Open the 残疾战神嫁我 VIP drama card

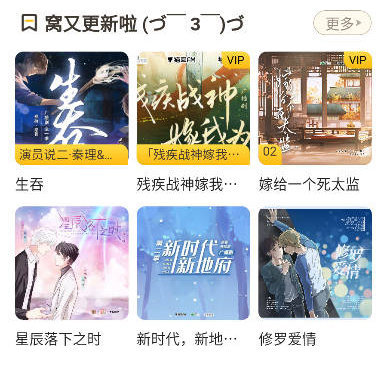tap(193, 108)
